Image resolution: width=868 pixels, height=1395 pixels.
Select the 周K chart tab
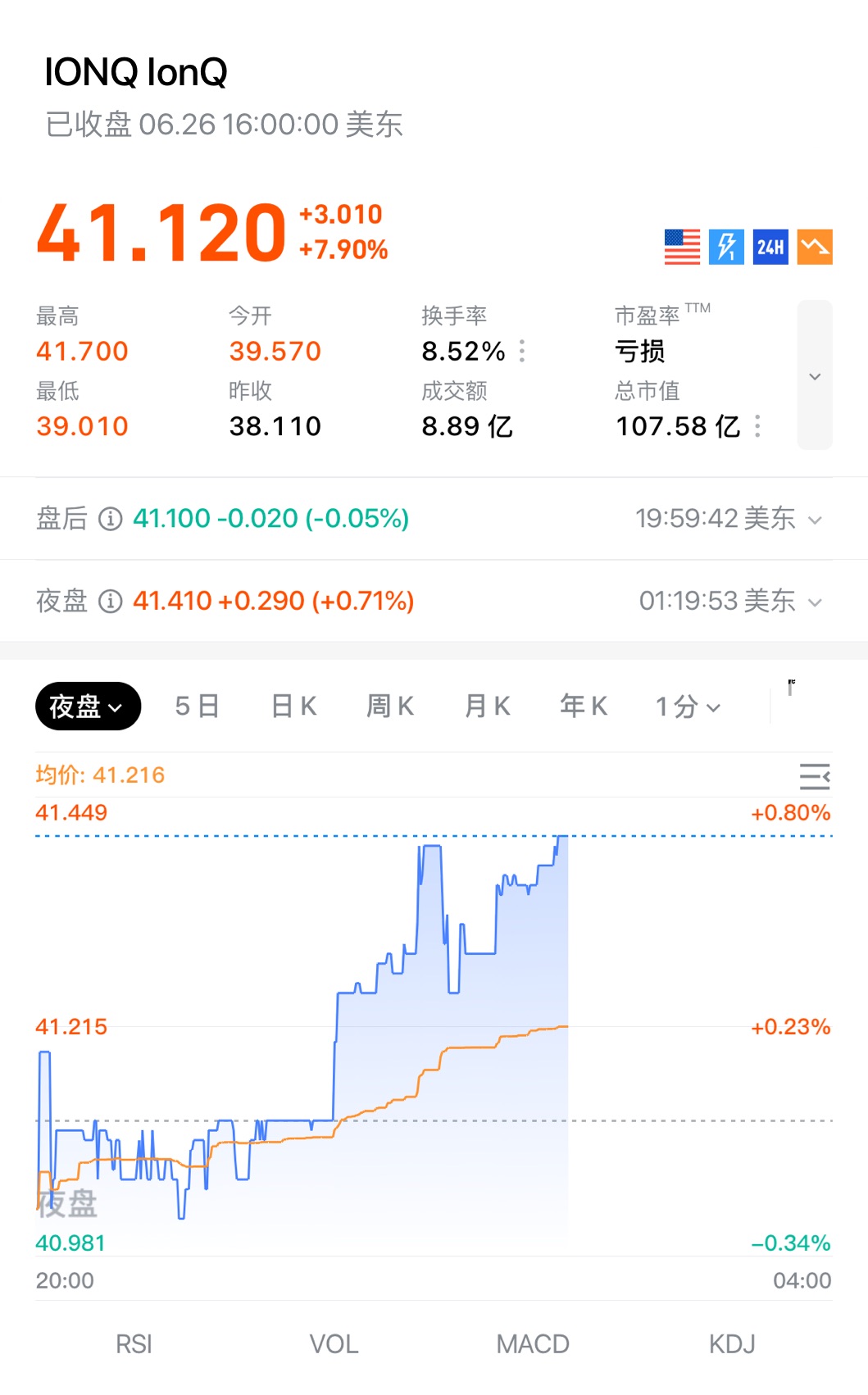pyautogui.click(x=390, y=706)
